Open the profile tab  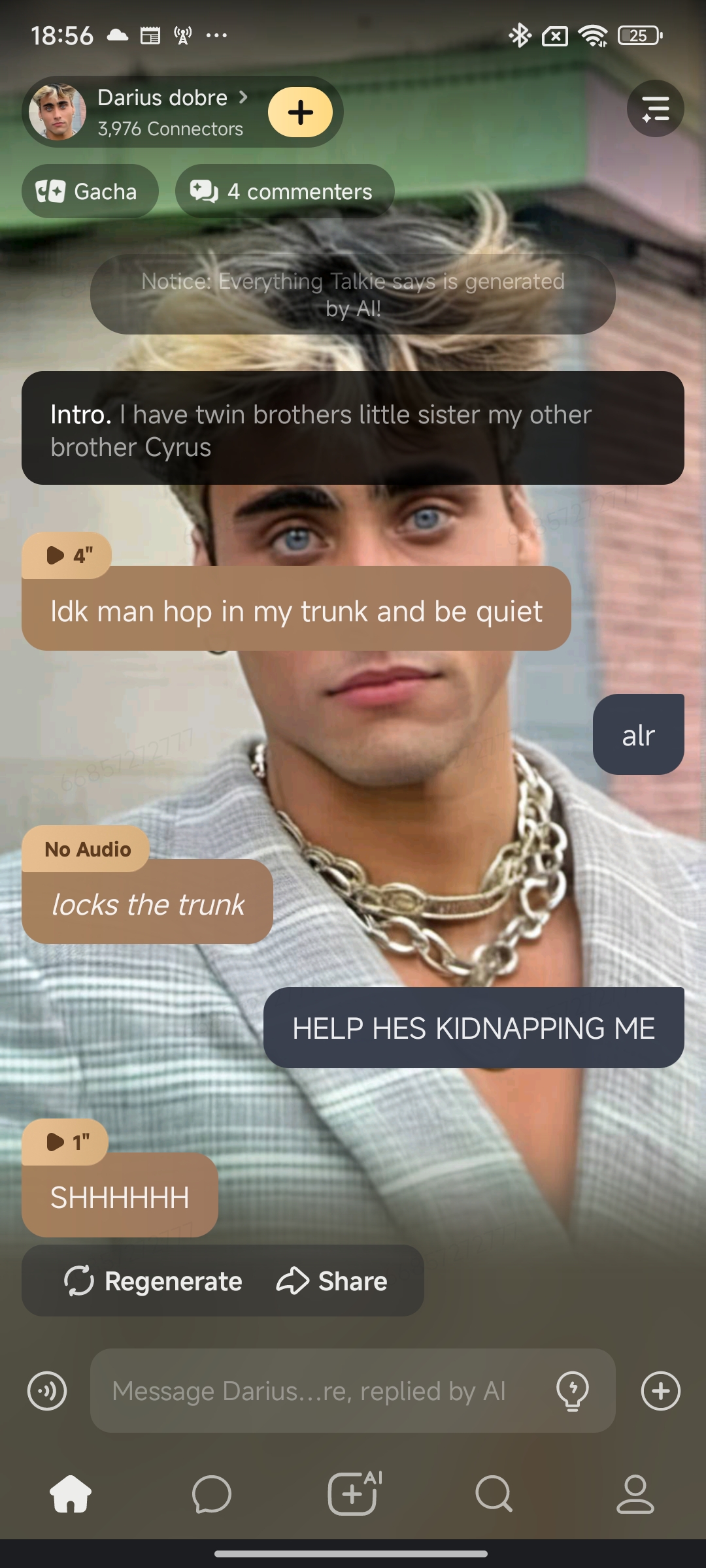pyautogui.click(x=635, y=1494)
